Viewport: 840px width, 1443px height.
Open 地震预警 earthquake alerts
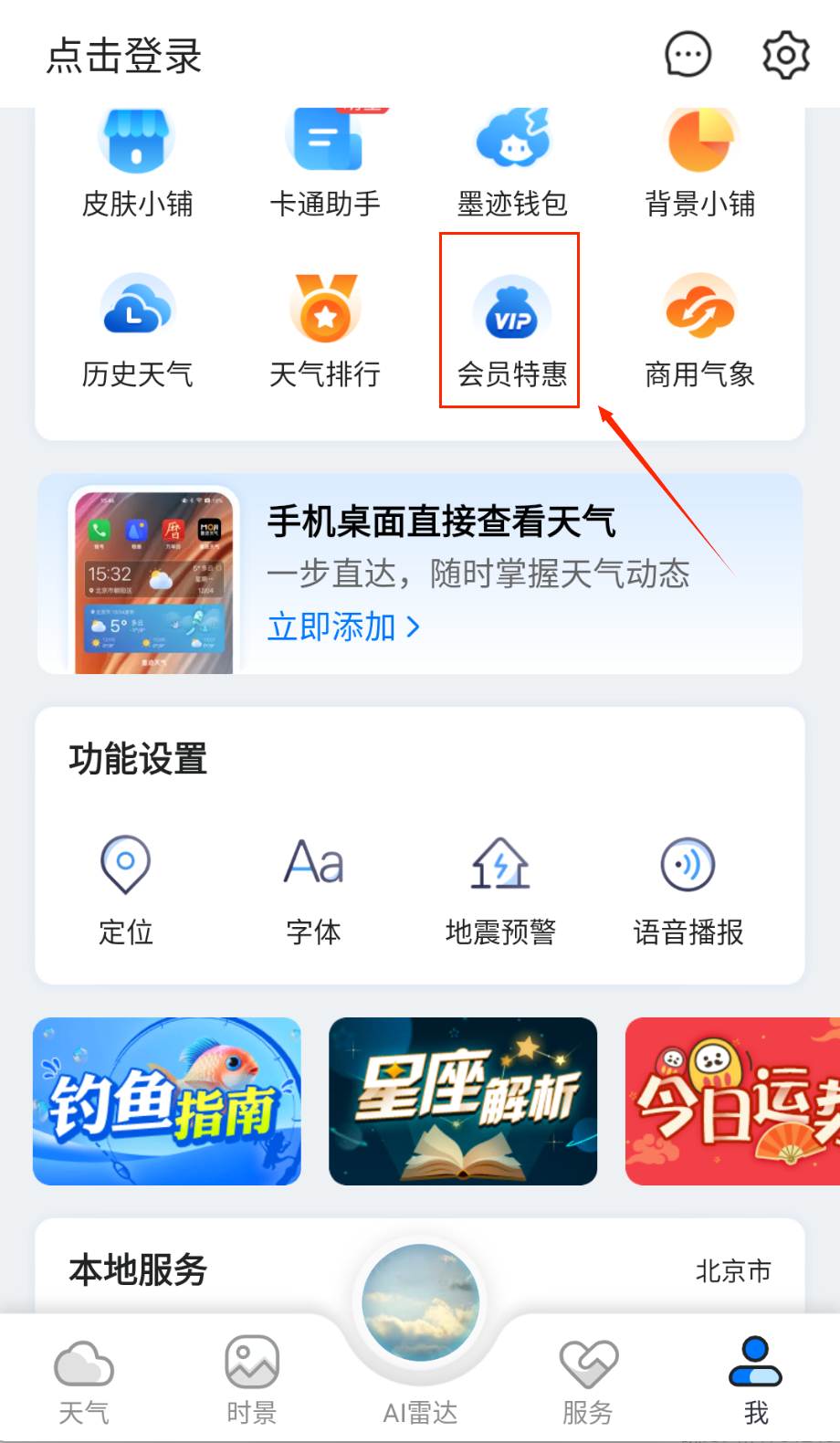500,890
